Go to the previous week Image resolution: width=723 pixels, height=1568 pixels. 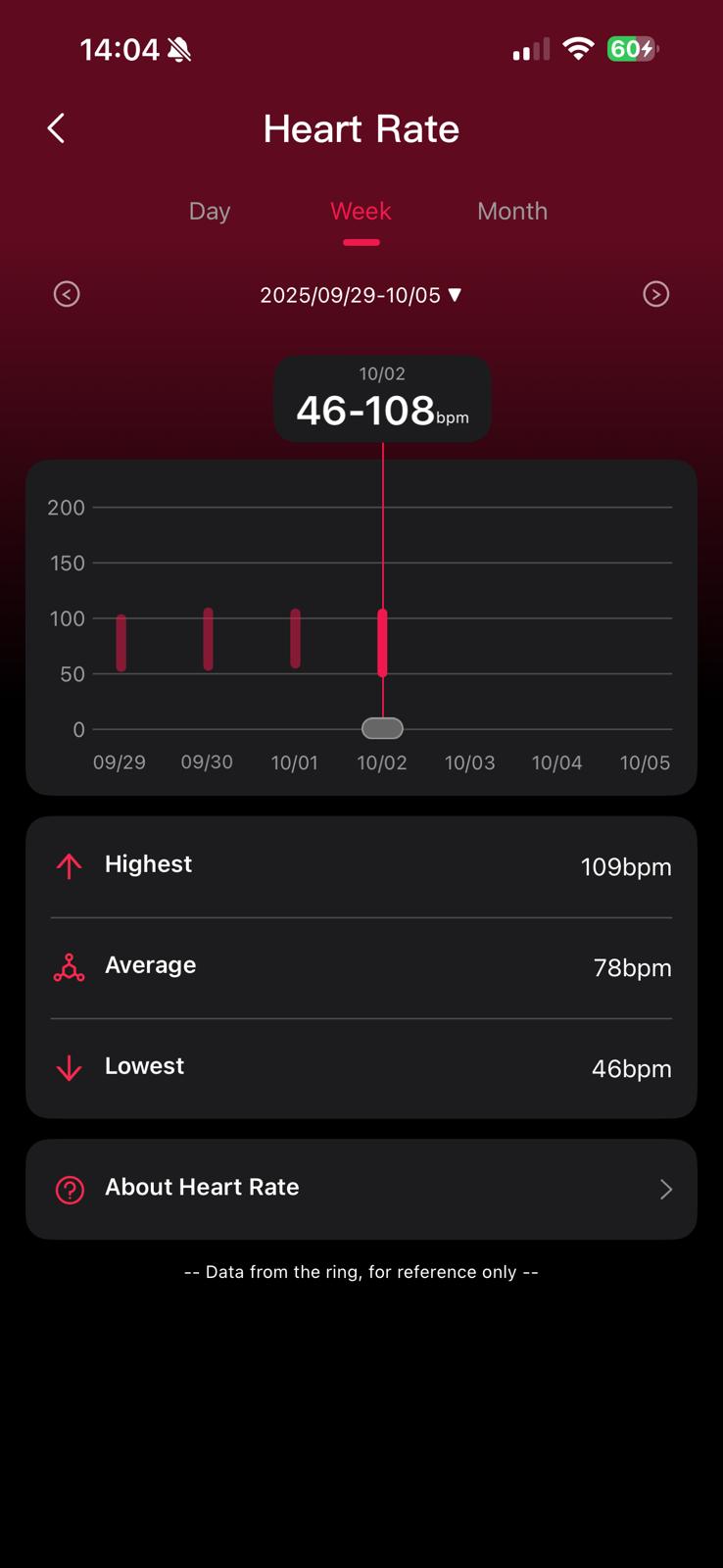[67, 294]
